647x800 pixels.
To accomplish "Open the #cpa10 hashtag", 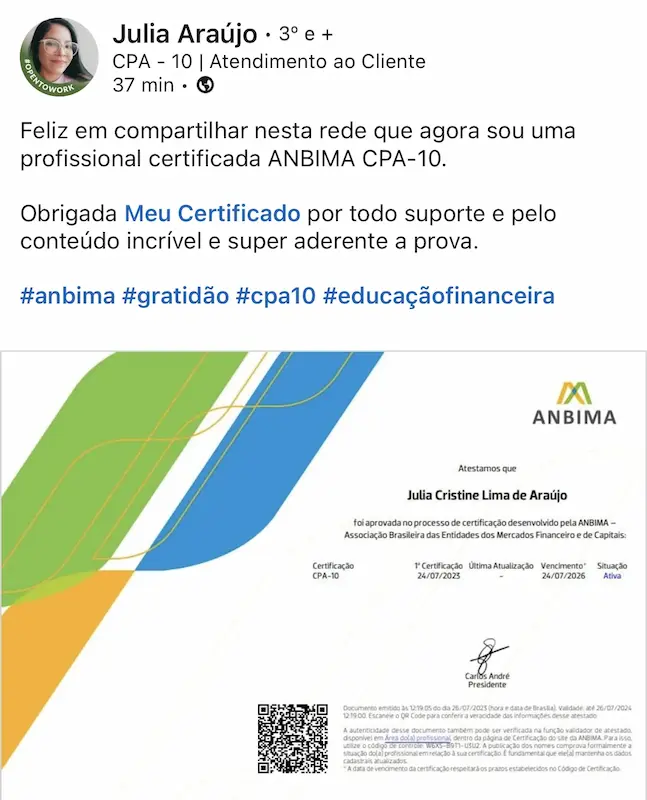I will pyautogui.click(x=276, y=297).
